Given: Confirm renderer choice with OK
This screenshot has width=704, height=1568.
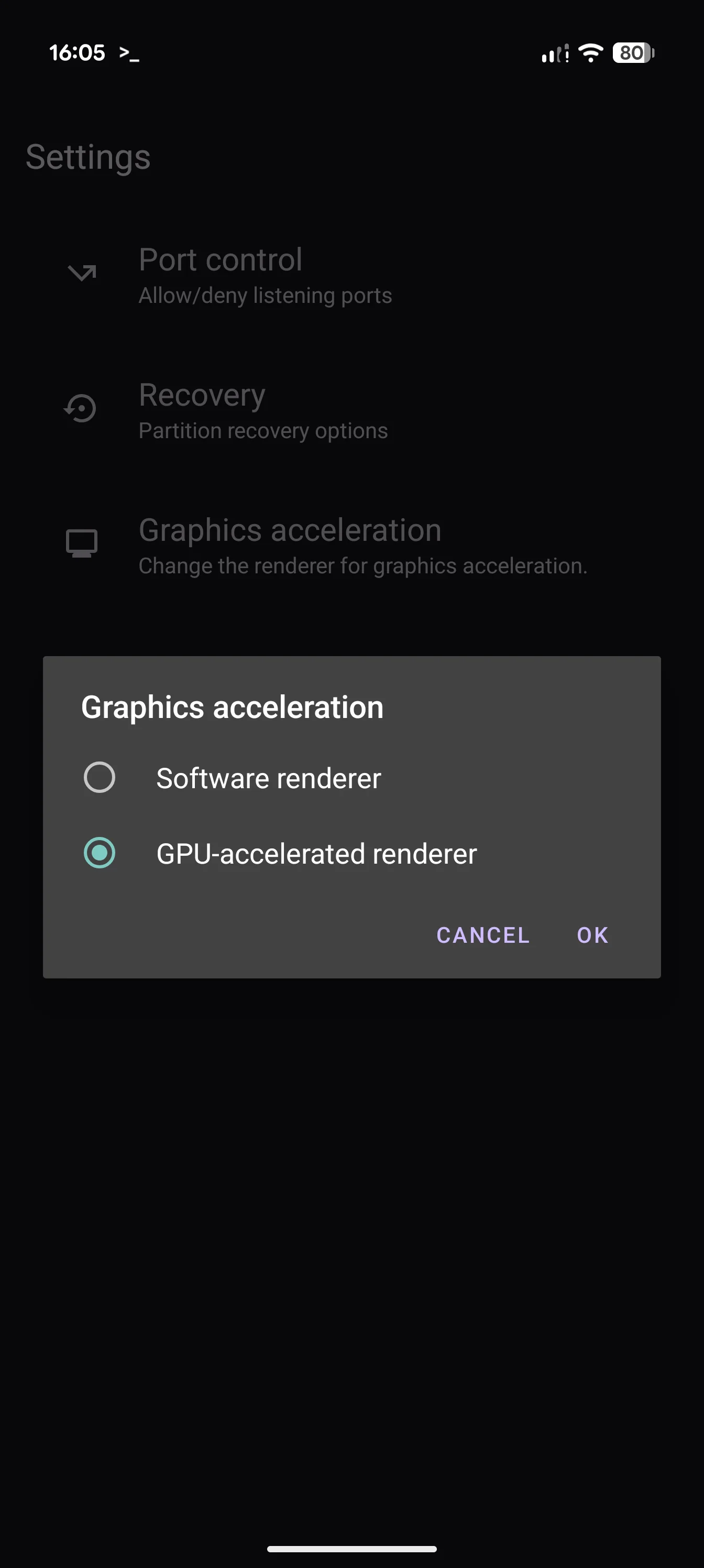Looking at the screenshot, I should pyautogui.click(x=592, y=935).
